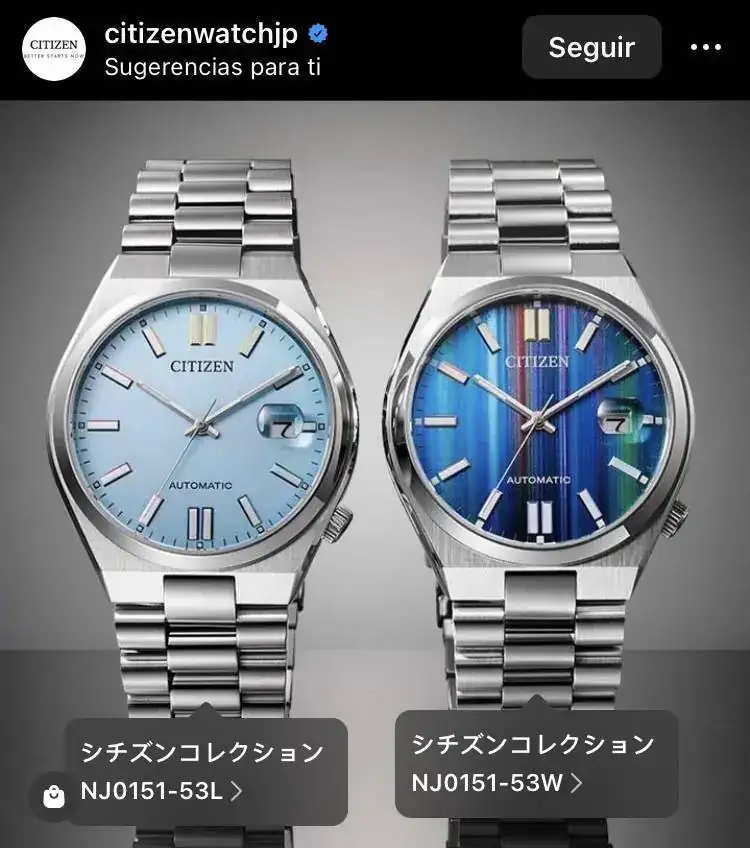Open the NJ0151-53W product tag
This screenshot has width=750, height=848.
[536, 763]
